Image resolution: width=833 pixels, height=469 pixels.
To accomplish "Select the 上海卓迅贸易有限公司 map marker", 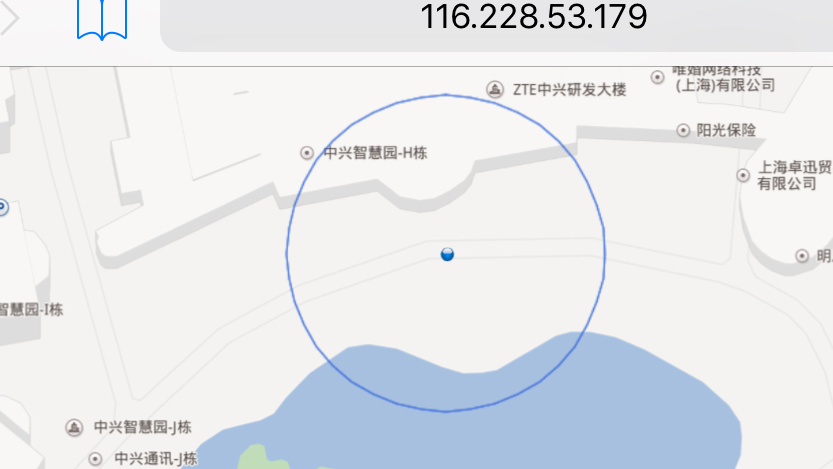I will 743,175.
